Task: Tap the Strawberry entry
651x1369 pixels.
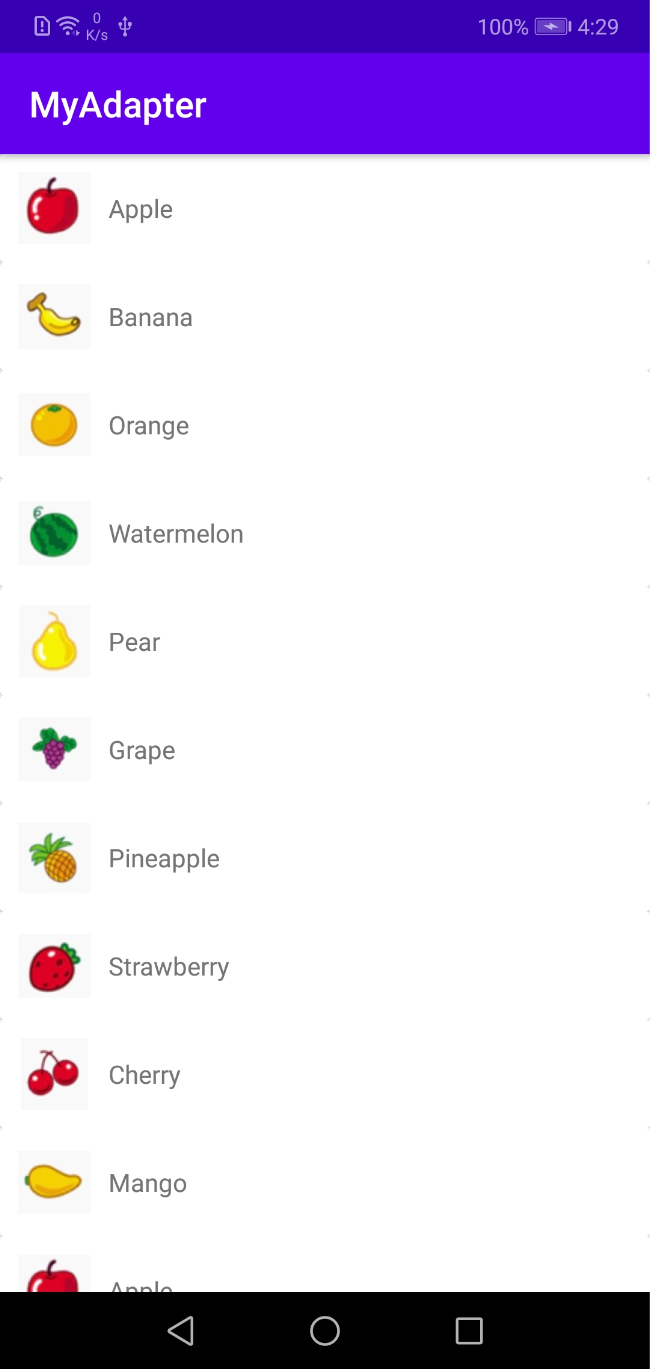Action: (x=168, y=967)
